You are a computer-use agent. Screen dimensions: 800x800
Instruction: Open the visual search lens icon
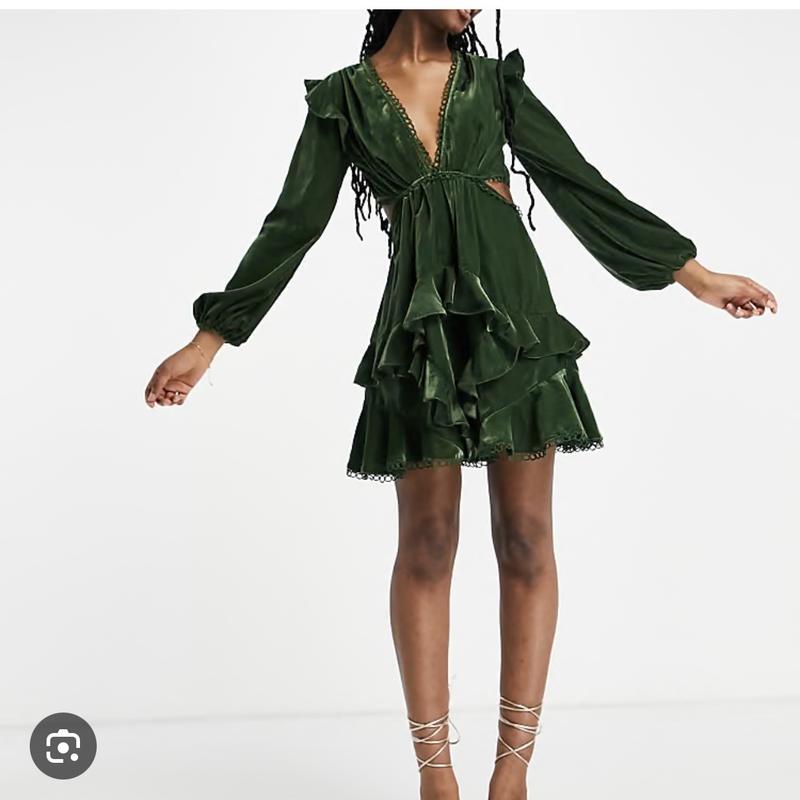[x=63, y=745]
